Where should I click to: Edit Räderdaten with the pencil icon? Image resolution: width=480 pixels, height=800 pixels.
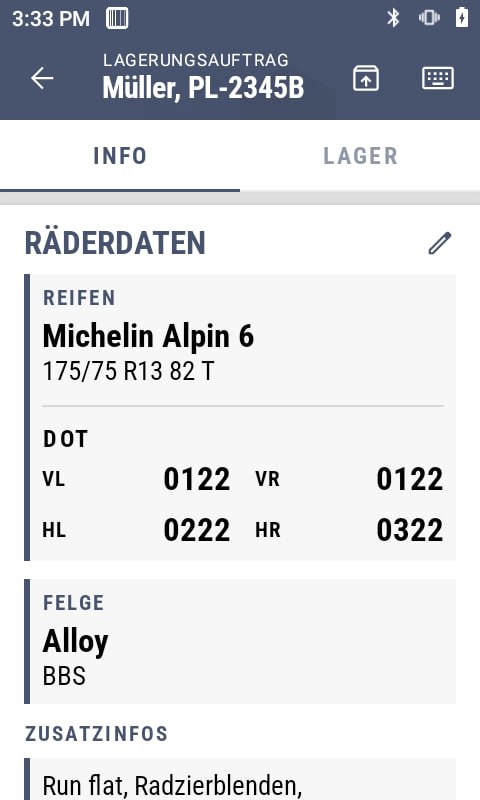tap(440, 243)
